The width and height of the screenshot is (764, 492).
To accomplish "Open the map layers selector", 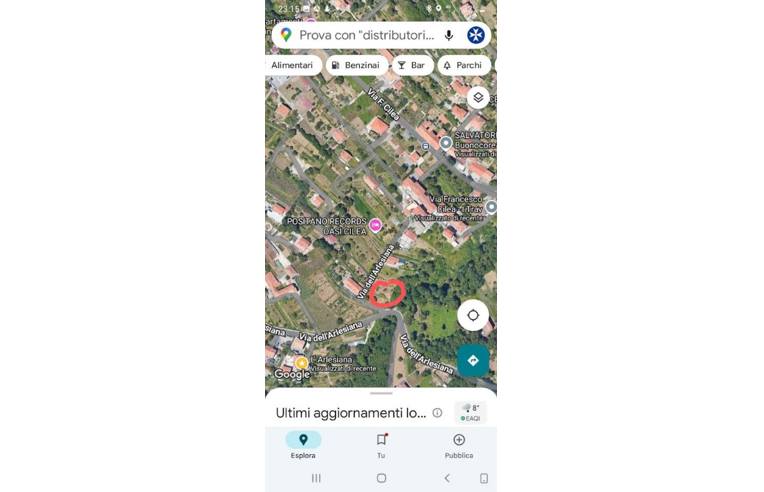I will click(478, 97).
